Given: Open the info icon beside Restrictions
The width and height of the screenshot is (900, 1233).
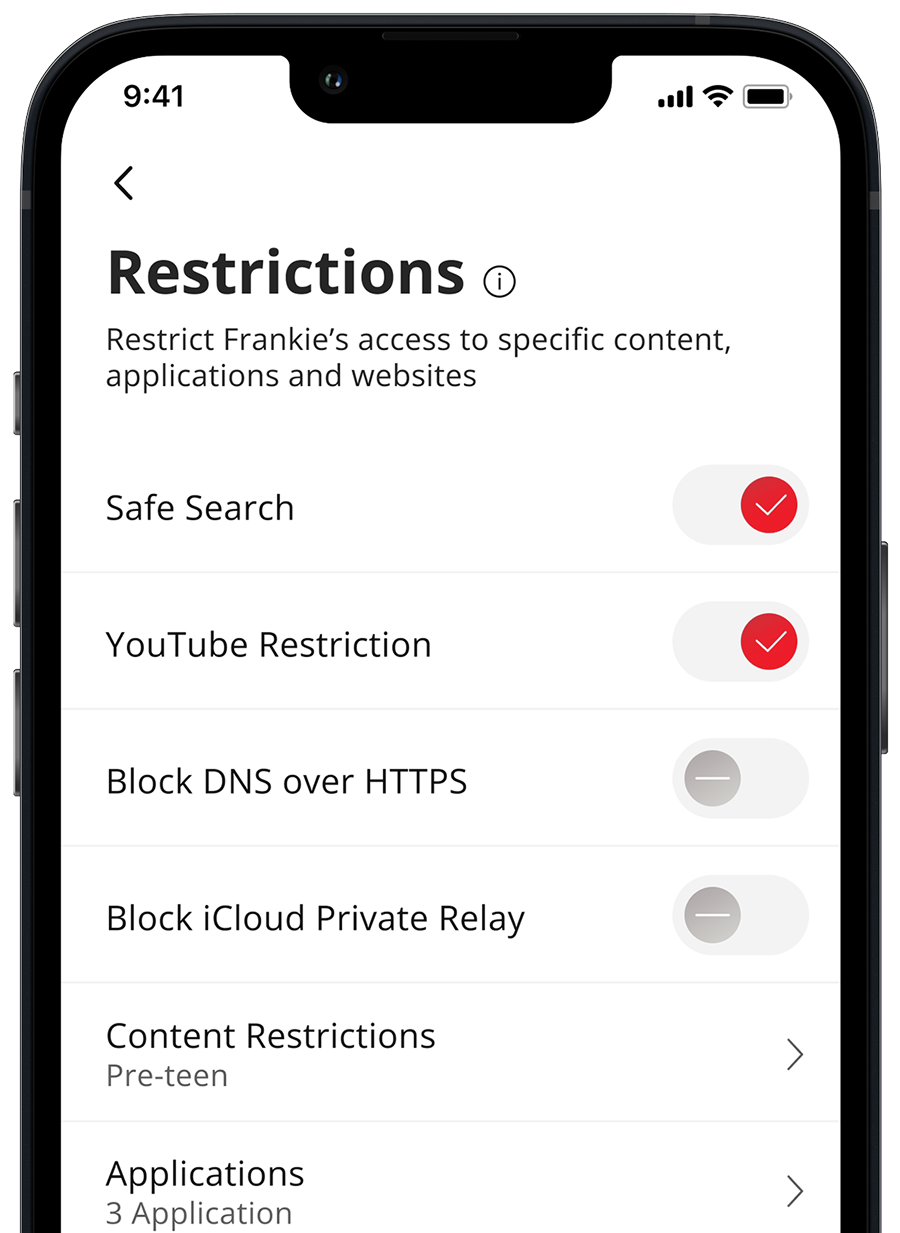Looking at the screenshot, I should point(499,282).
